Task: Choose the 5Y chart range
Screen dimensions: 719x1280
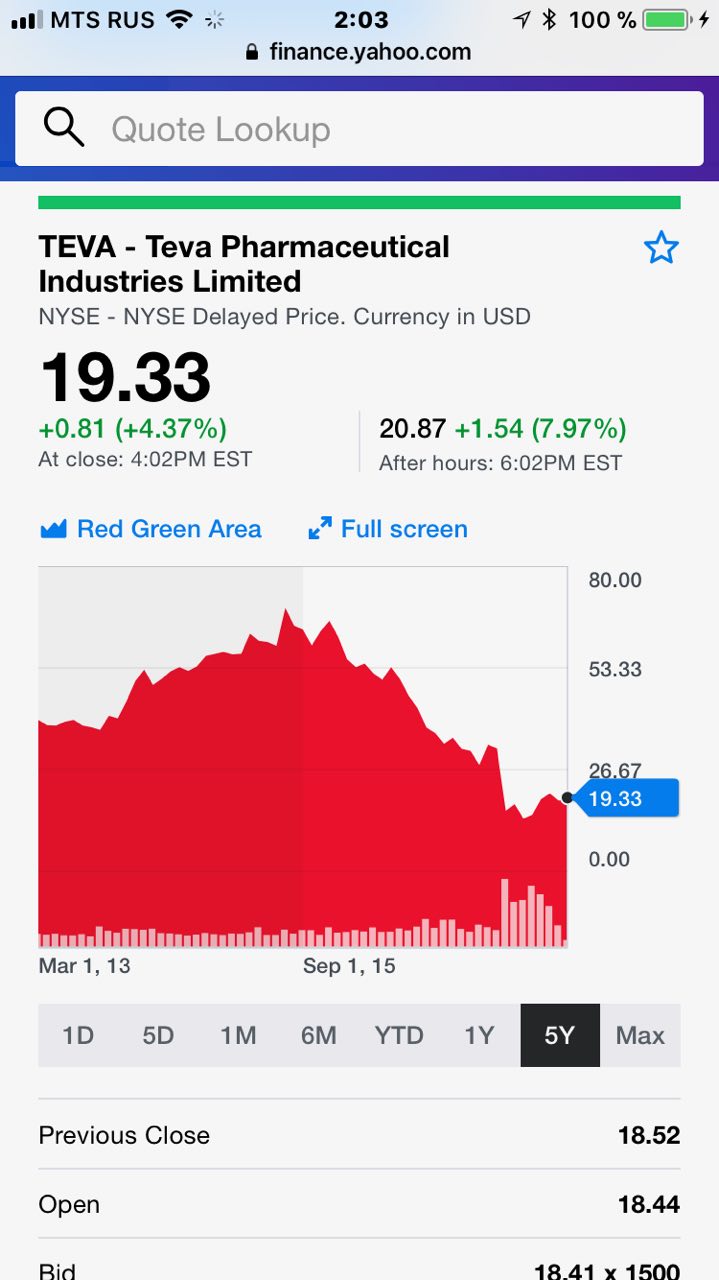Action: tap(560, 1035)
